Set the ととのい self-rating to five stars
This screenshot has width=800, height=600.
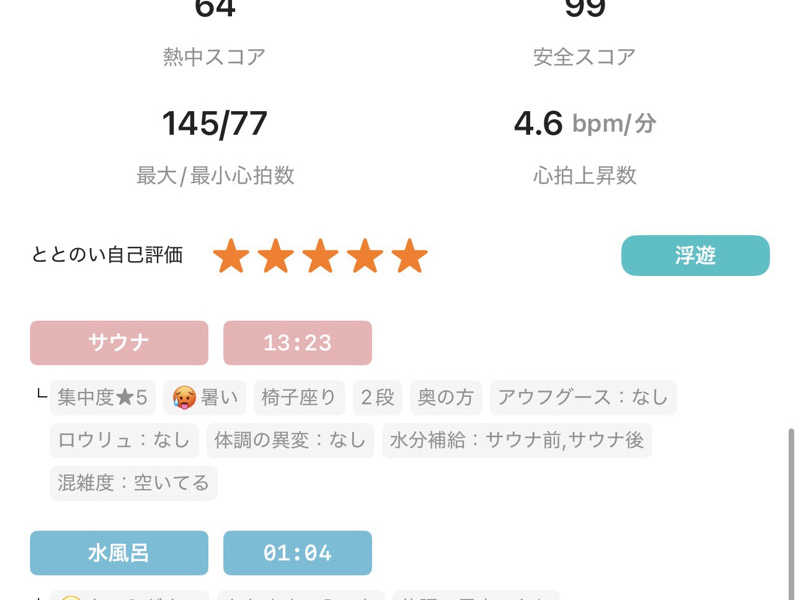pos(409,257)
